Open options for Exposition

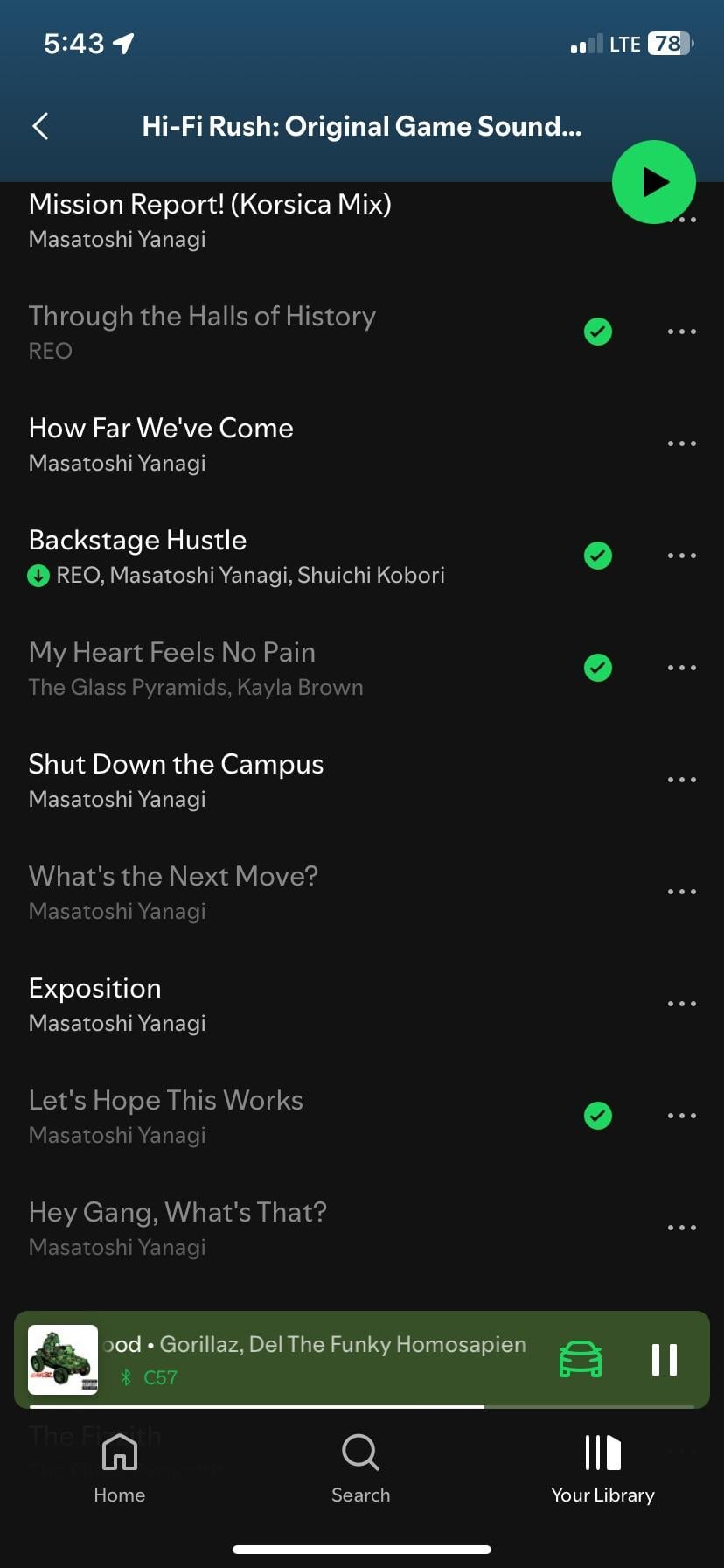click(x=681, y=1004)
